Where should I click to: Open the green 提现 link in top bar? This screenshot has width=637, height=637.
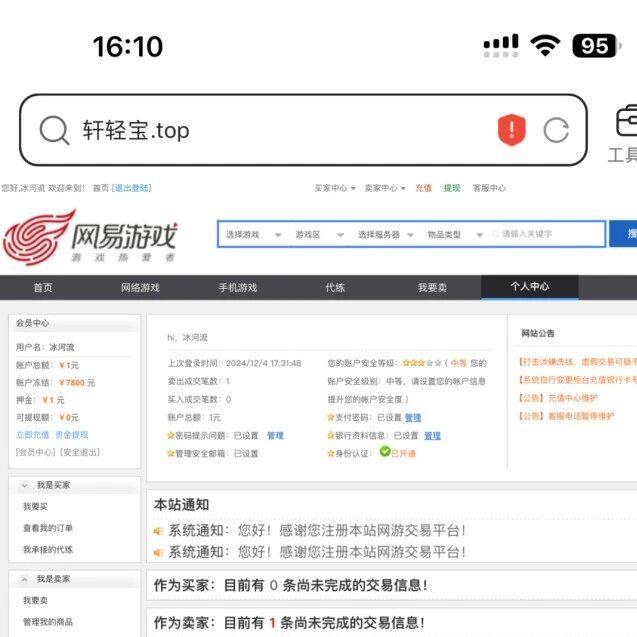point(452,188)
